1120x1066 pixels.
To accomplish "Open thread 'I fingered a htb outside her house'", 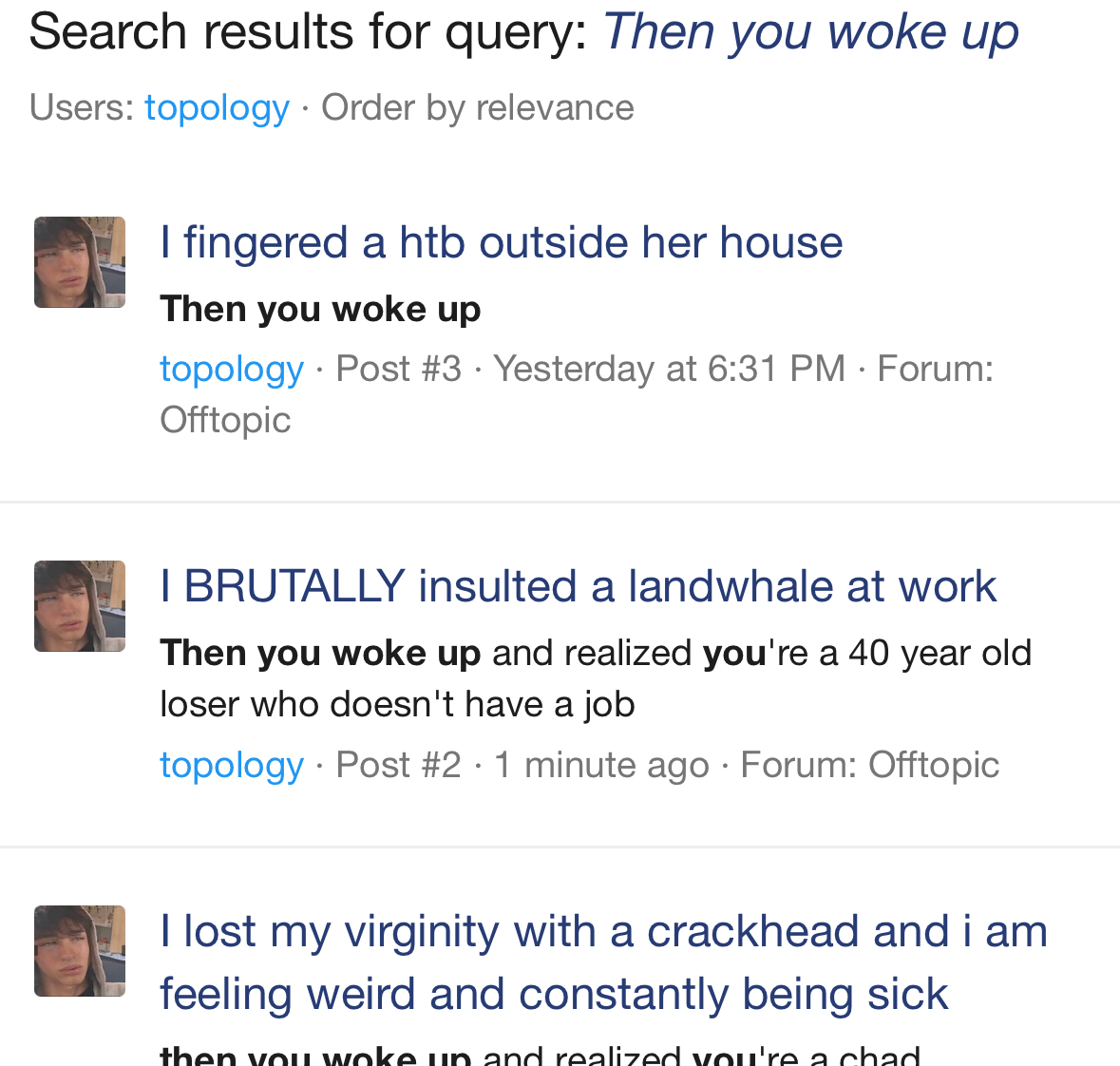I will (501, 242).
